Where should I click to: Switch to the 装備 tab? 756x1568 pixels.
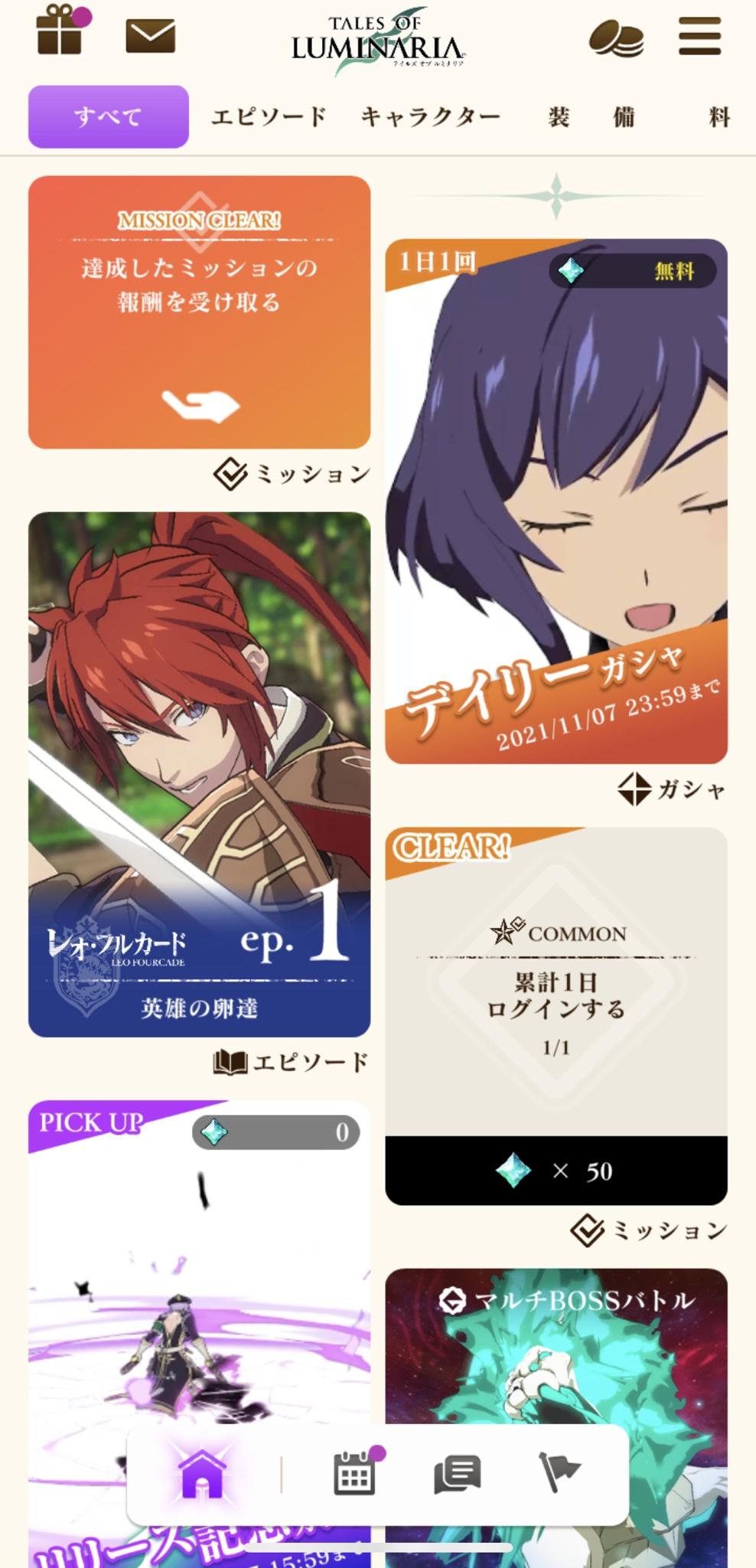pyautogui.click(x=591, y=116)
